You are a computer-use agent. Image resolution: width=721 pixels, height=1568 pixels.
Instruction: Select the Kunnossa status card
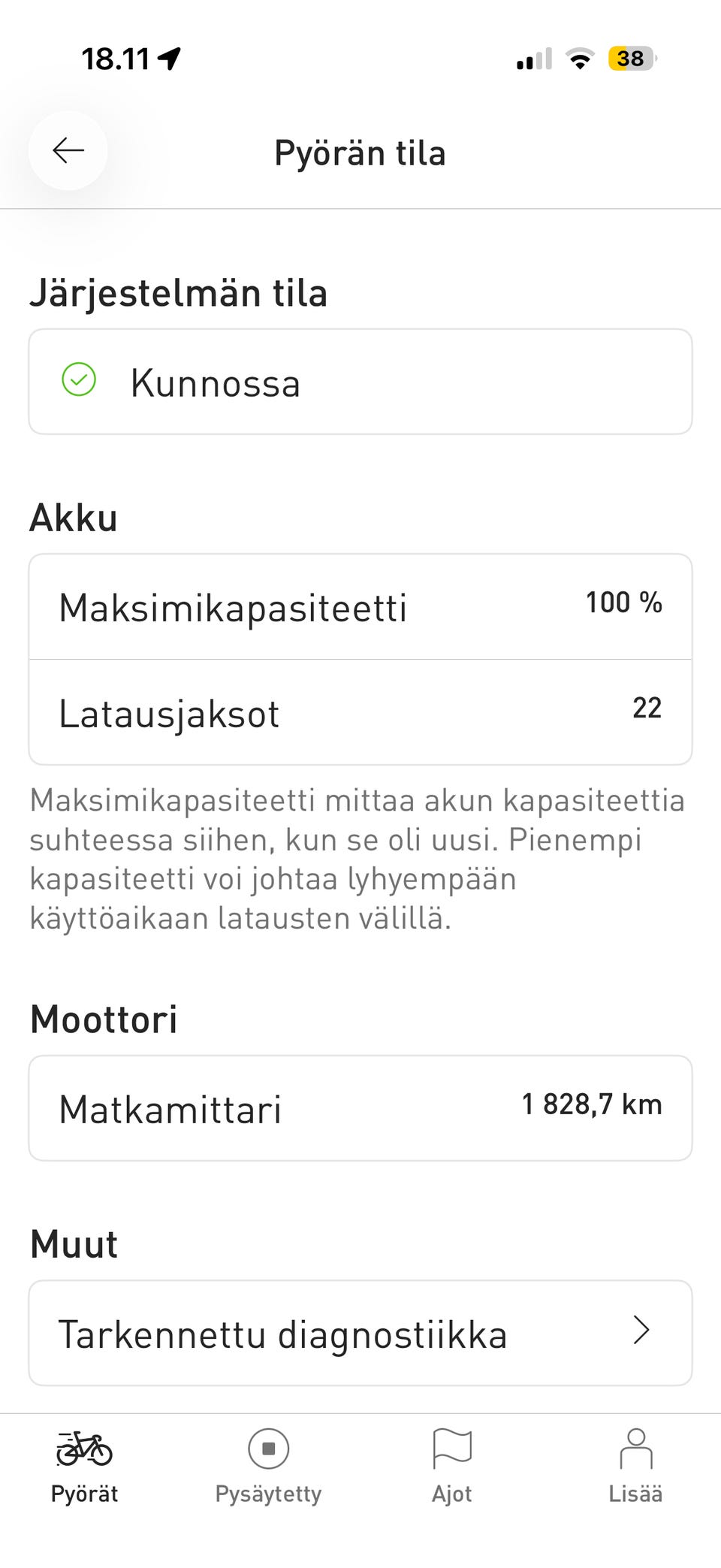pyautogui.click(x=360, y=380)
